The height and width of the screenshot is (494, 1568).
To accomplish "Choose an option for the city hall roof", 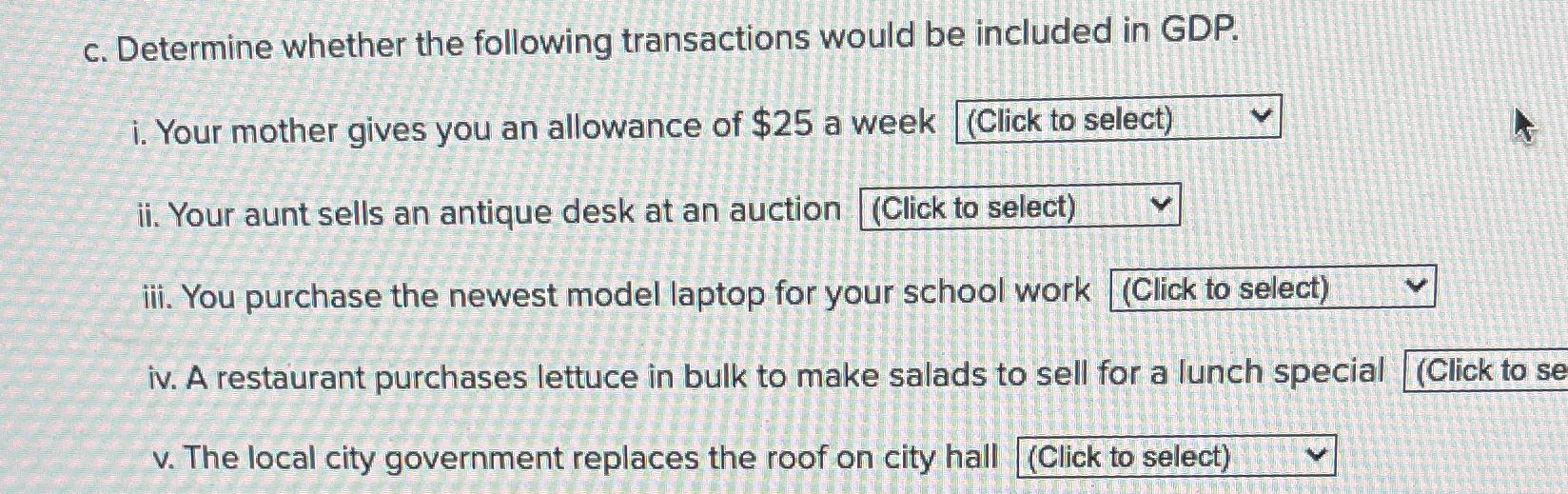I will click(x=1175, y=457).
